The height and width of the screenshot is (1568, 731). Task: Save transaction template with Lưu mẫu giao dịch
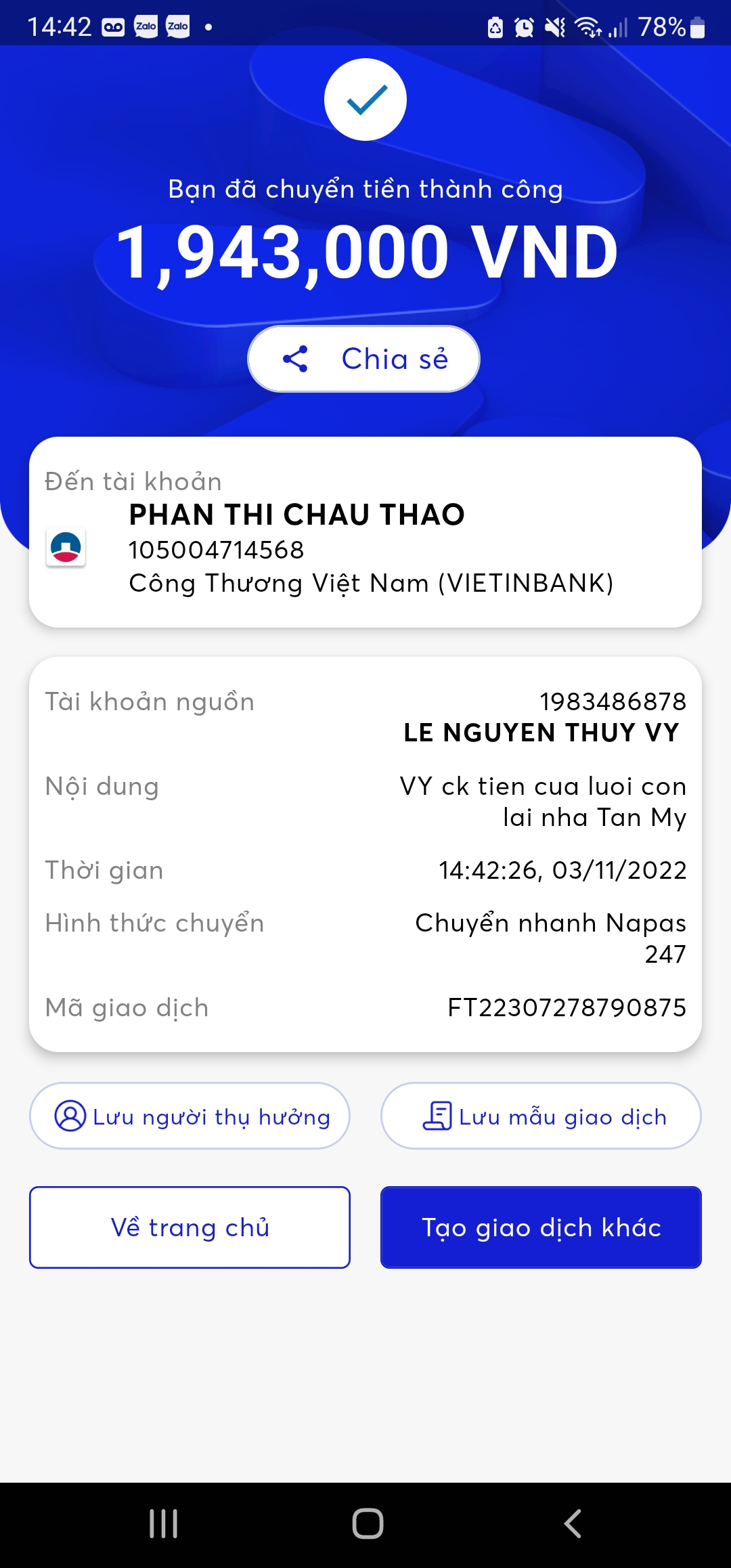[541, 1116]
